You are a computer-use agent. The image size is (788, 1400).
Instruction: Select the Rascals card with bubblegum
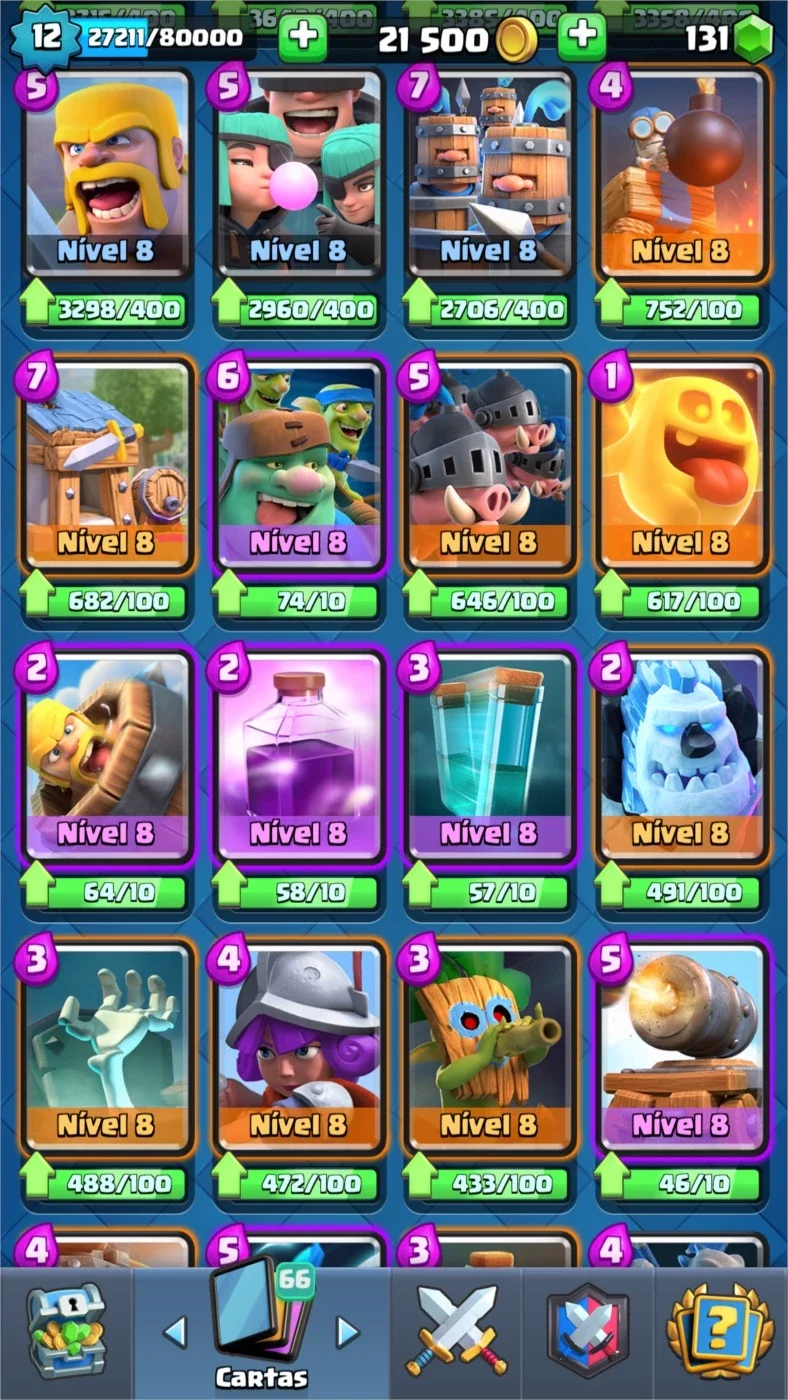(x=298, y=172)
